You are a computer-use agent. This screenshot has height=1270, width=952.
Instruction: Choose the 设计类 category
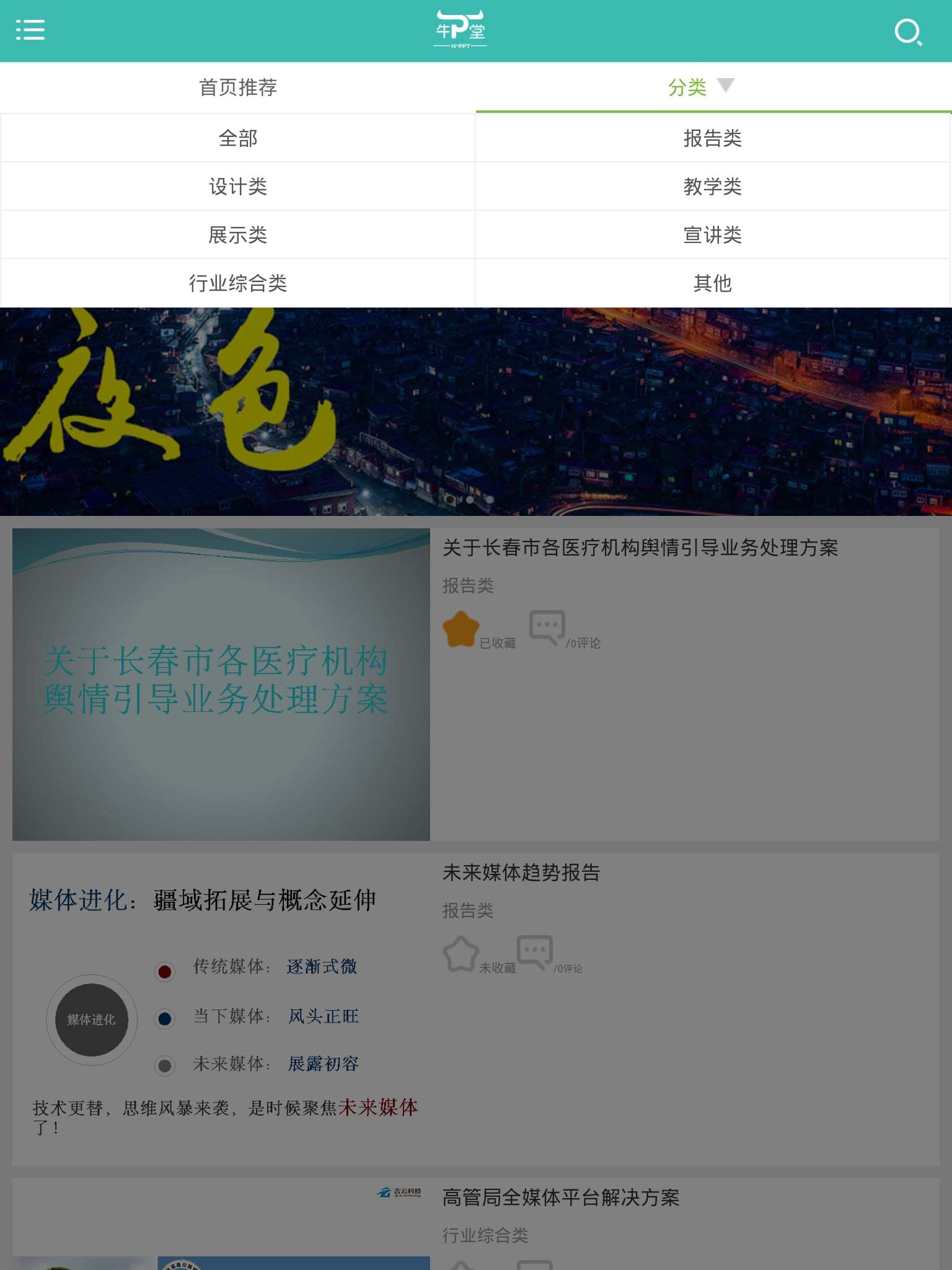237,187
